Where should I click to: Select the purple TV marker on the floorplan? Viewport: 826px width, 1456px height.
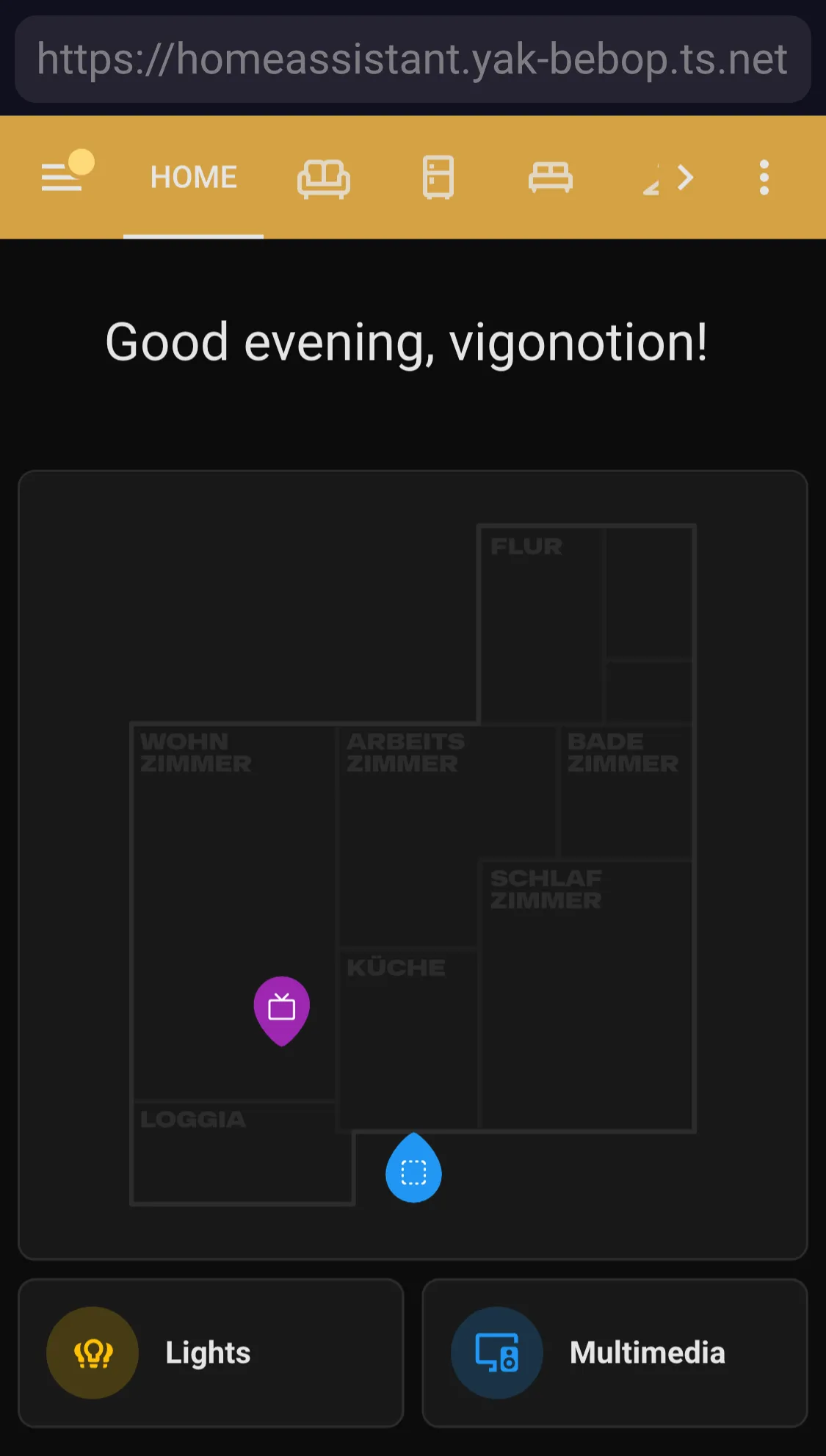point(281,1008)
